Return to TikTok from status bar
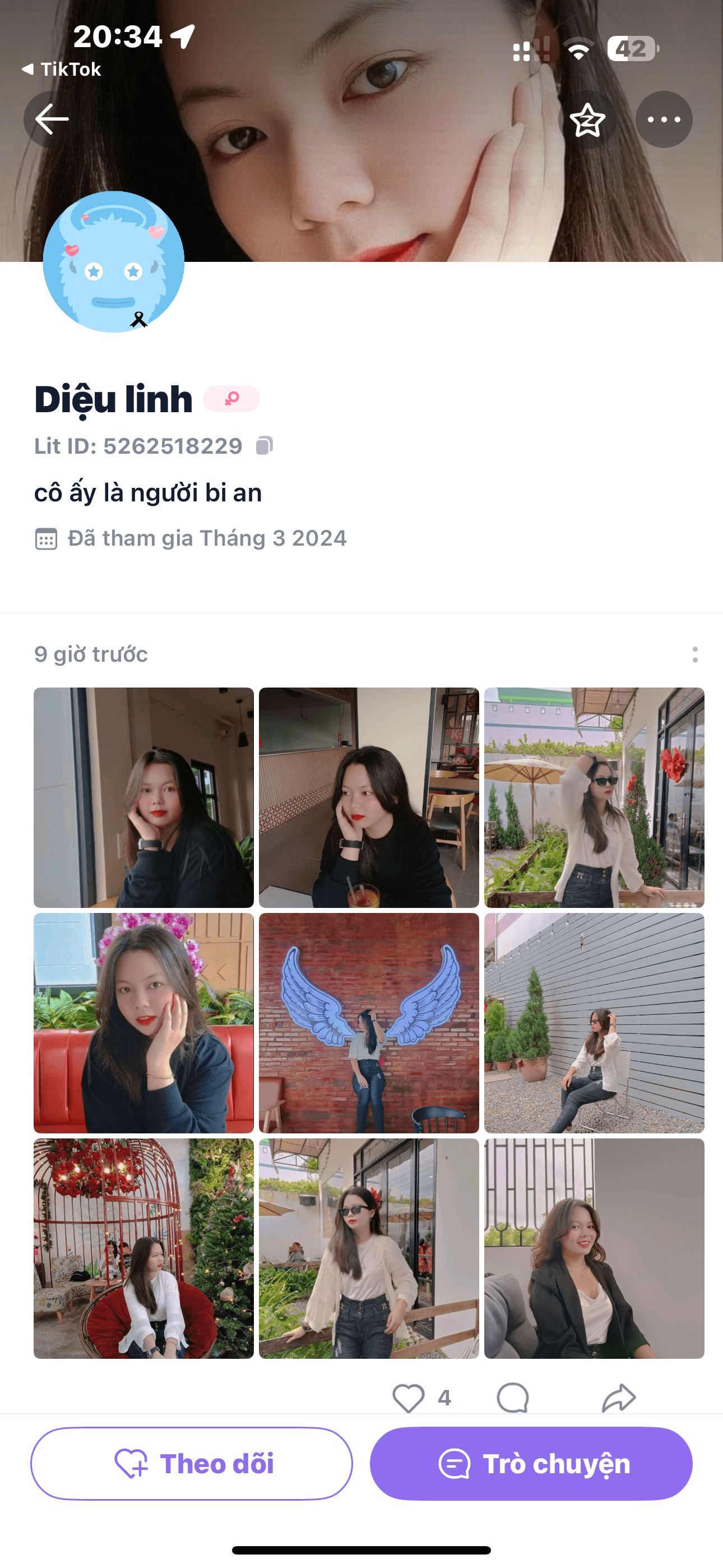This screenshot has height=1568, width=723. 61,70
